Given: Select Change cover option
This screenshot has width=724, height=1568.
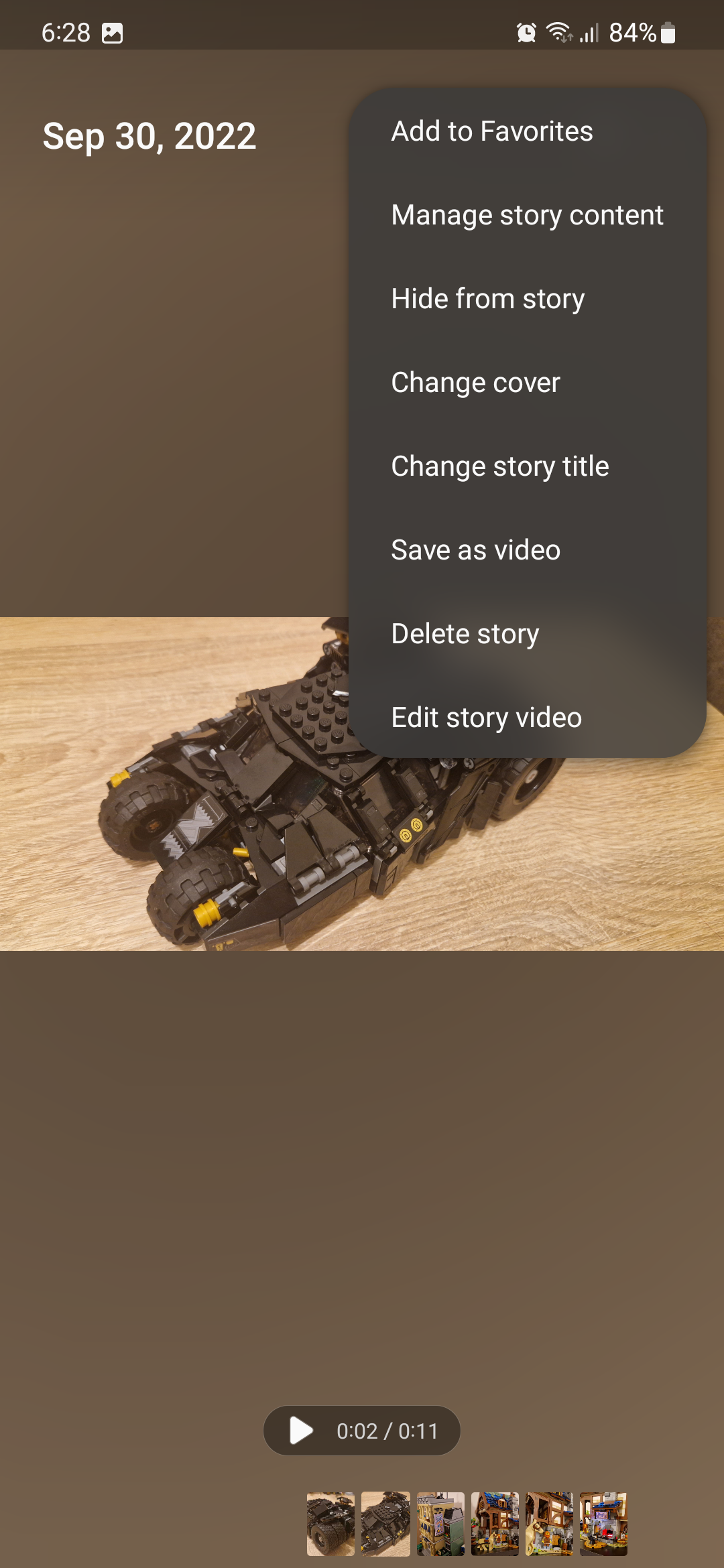Looking at the screenshot, I should point(475,383).
